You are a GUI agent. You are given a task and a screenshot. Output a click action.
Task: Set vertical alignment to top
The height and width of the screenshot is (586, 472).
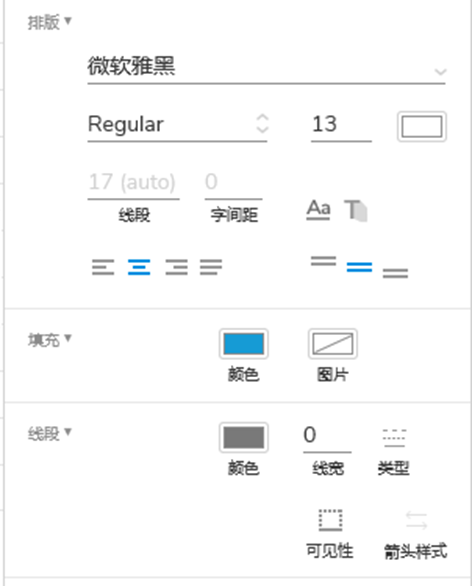point(323,261)
